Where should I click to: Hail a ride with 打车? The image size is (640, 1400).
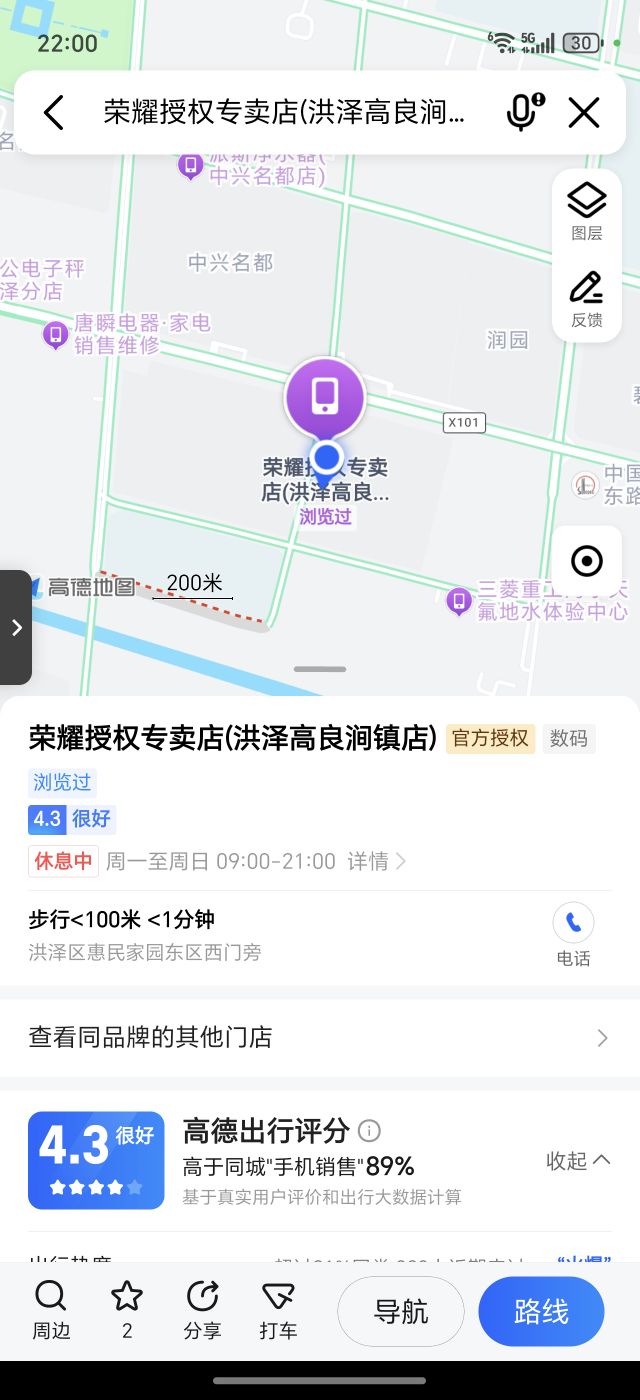click(278, 1311)
